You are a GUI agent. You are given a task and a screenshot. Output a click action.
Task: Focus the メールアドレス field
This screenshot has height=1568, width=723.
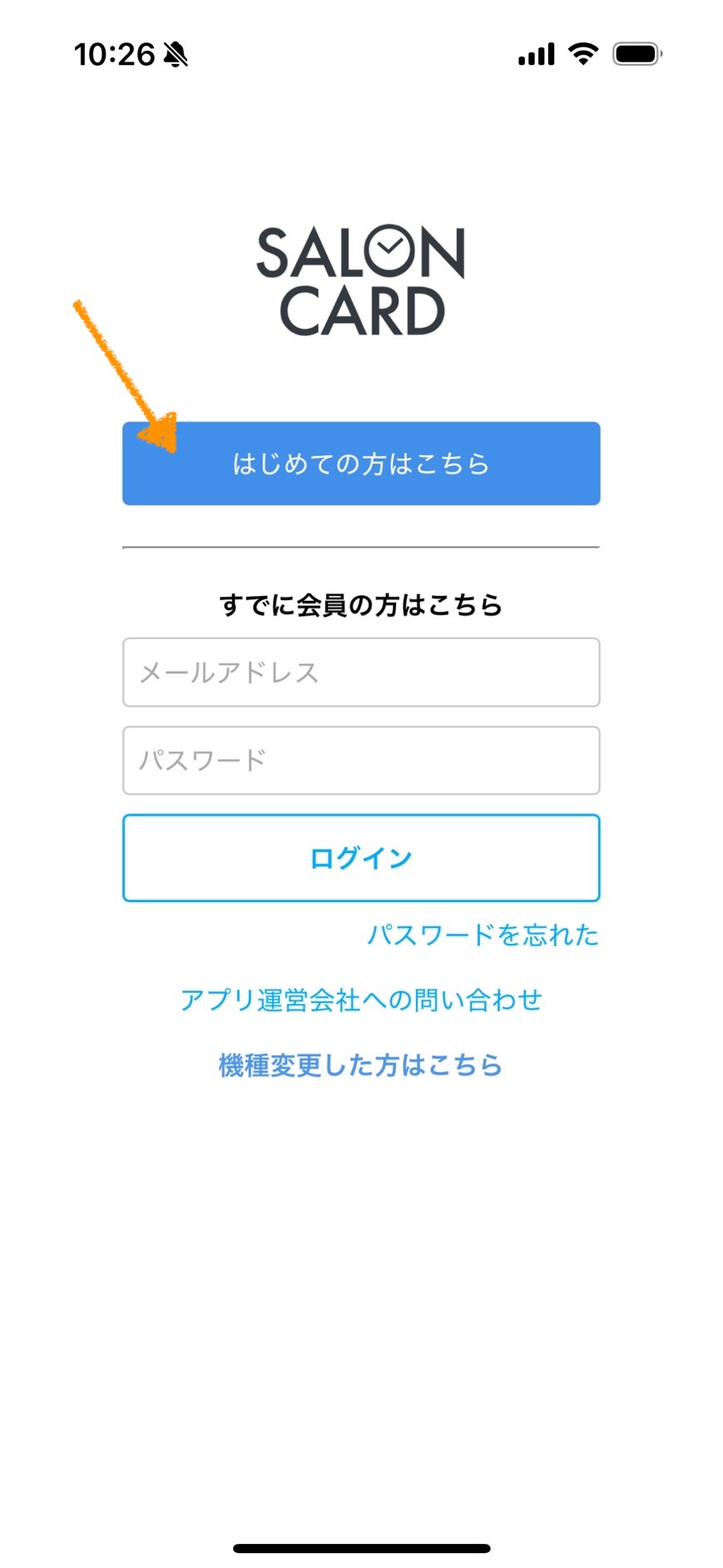361,672
